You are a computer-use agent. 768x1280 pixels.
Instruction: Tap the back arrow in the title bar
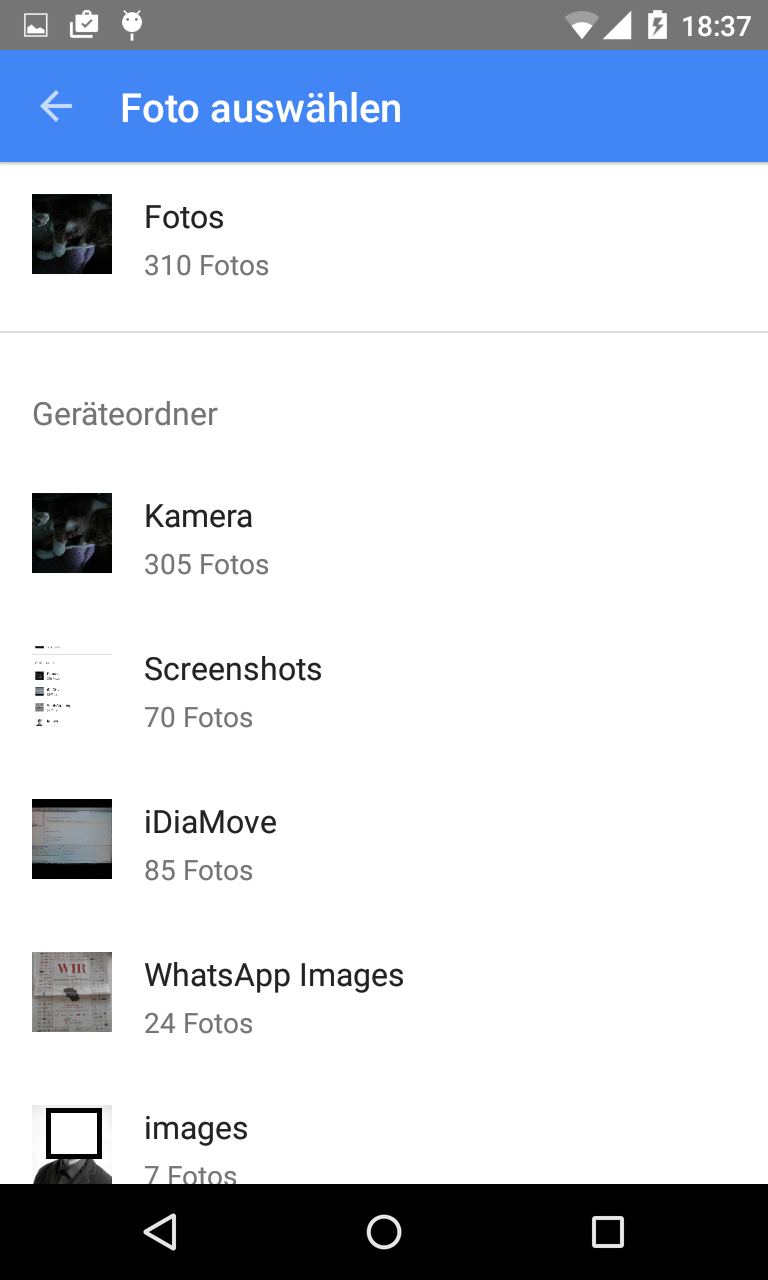coord(56,106)
